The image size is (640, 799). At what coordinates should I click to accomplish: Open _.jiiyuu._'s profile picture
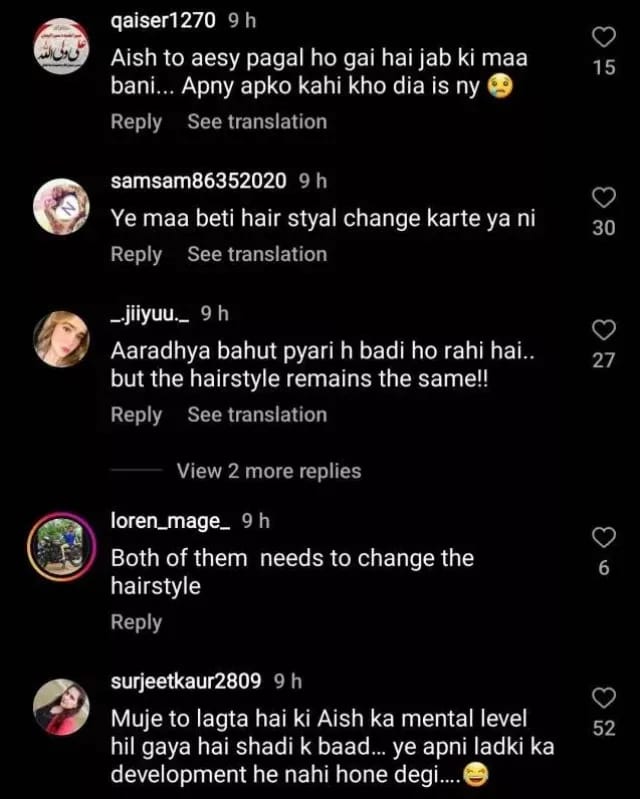coord(62,340)
